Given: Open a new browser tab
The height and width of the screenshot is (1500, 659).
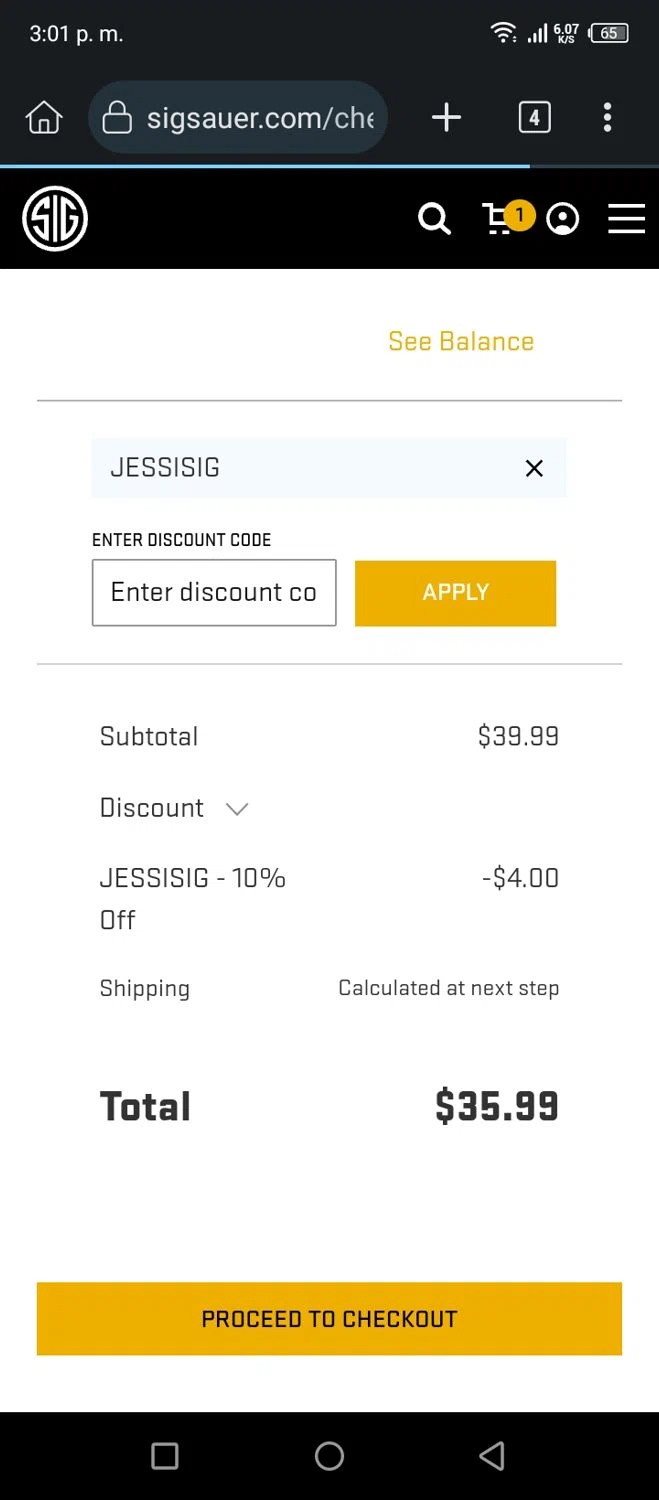Looking at the screenshot, I should [x=446, y=118].
